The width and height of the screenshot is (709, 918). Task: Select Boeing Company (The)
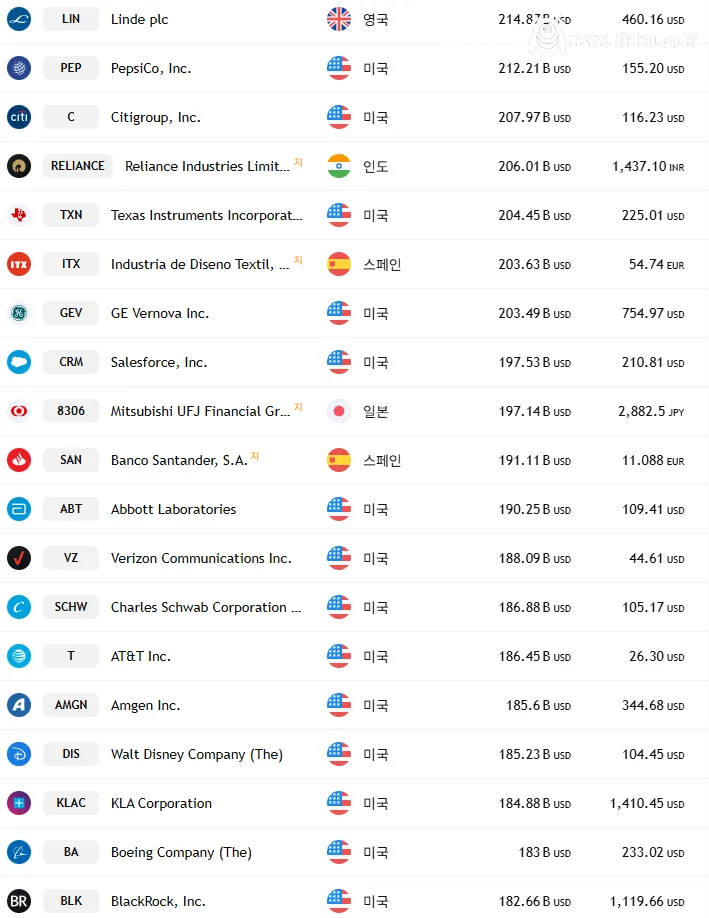coord(181,852)
